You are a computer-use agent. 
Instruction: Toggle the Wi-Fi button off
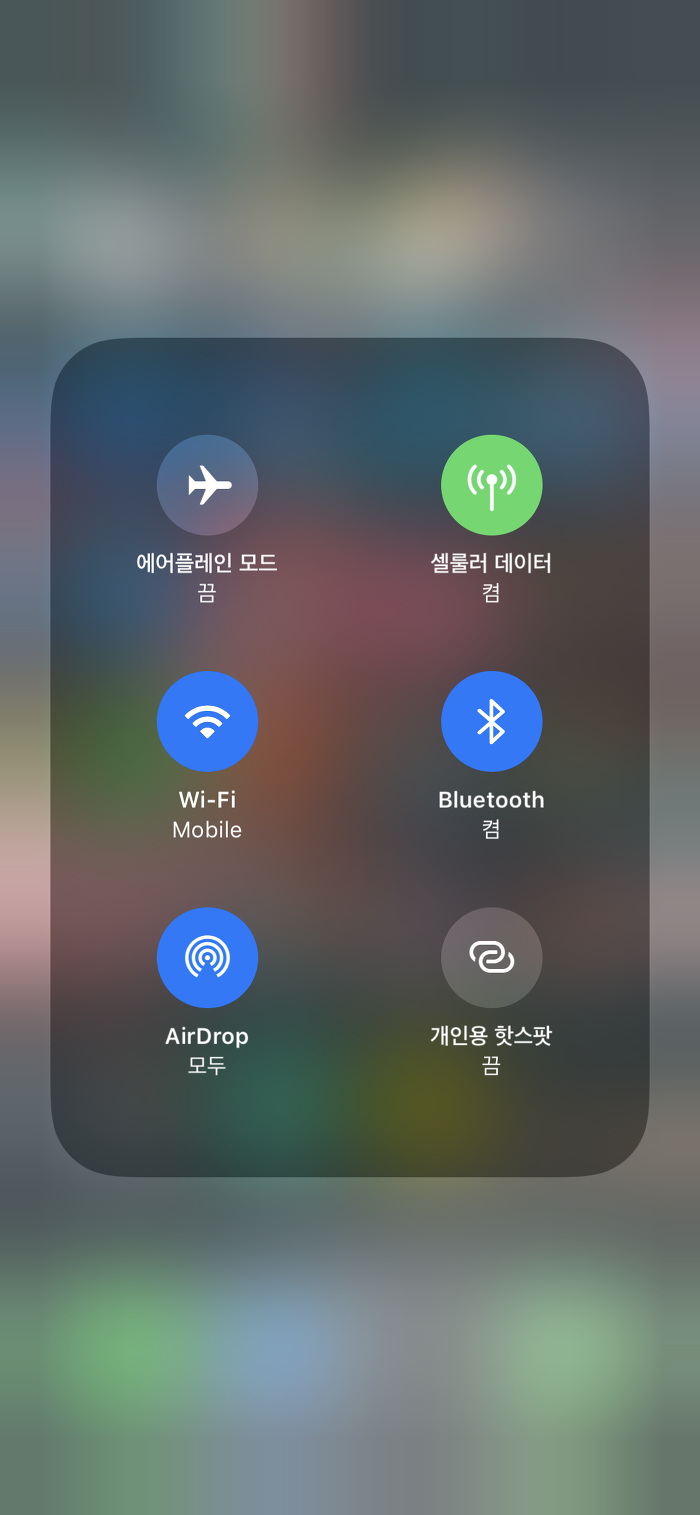(207, 721)
